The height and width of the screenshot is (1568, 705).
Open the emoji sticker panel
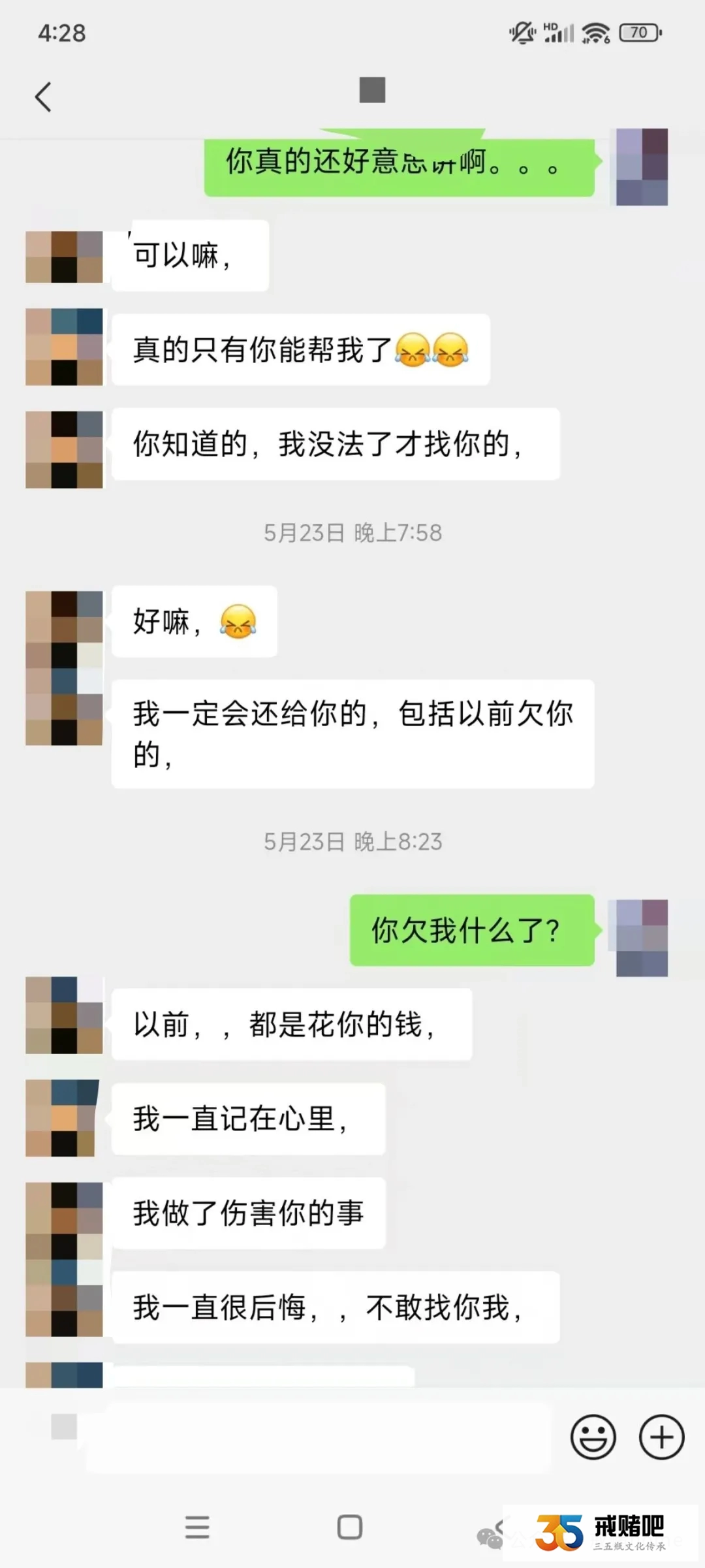click(593, 1436)
